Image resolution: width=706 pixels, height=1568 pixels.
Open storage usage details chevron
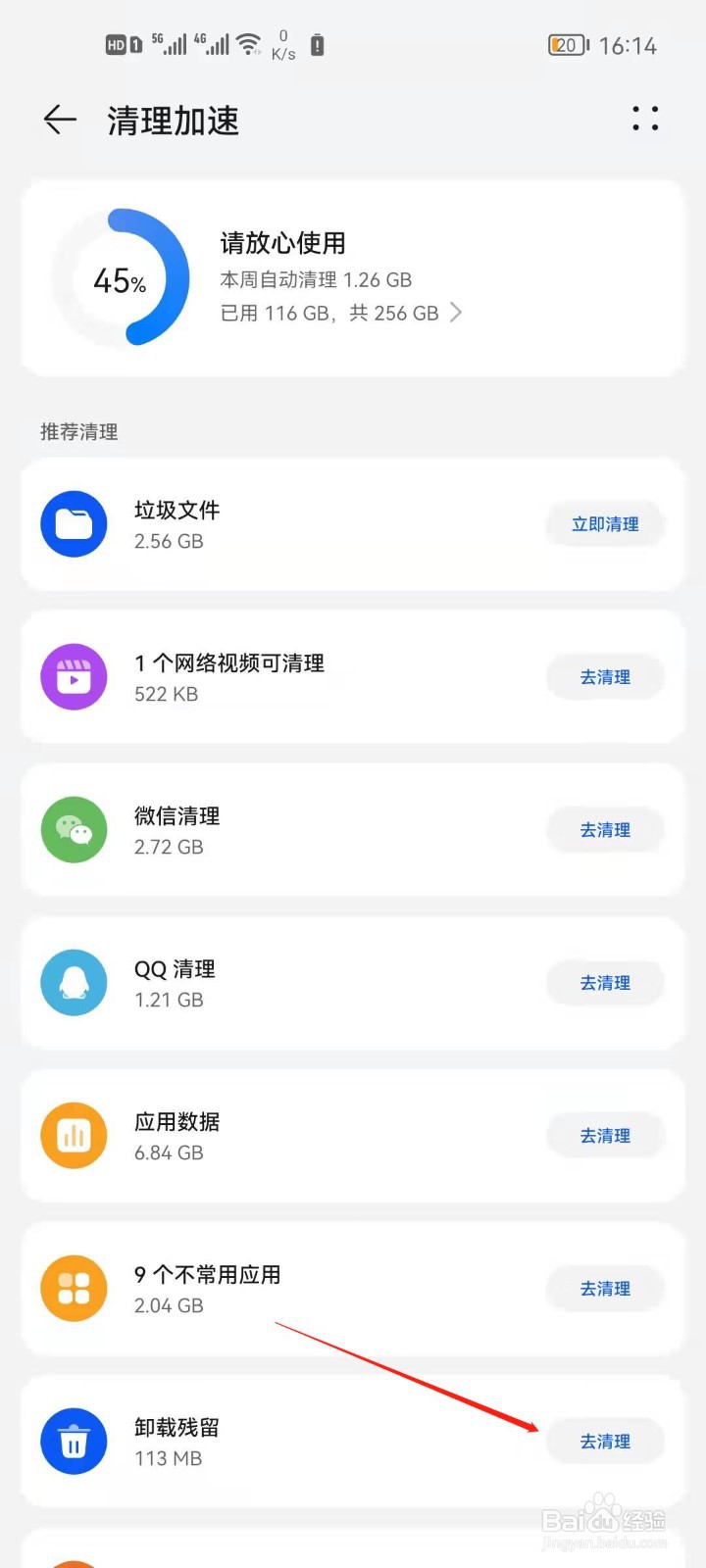click(x=456, y=313)
